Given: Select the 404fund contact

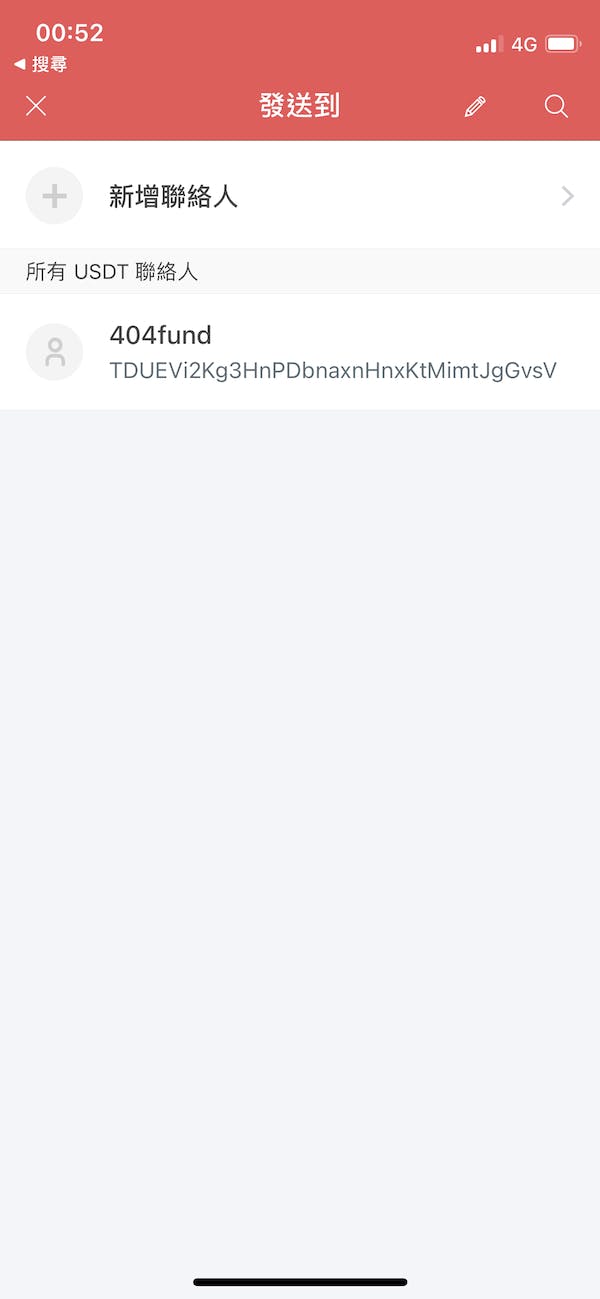Looking at the screenshot, I should coord(300,352).
